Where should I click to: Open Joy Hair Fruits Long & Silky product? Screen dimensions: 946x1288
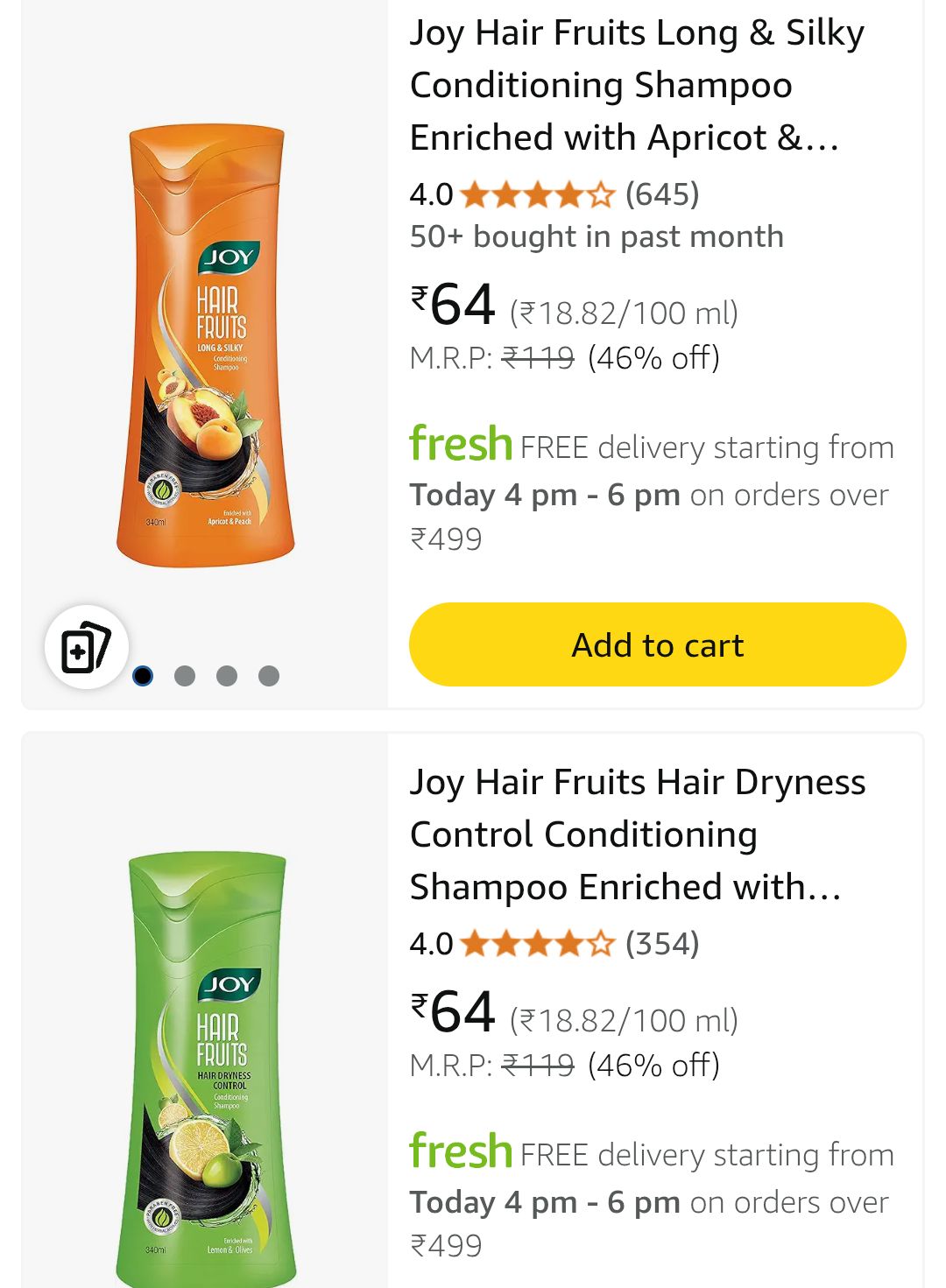click(636, 85)
